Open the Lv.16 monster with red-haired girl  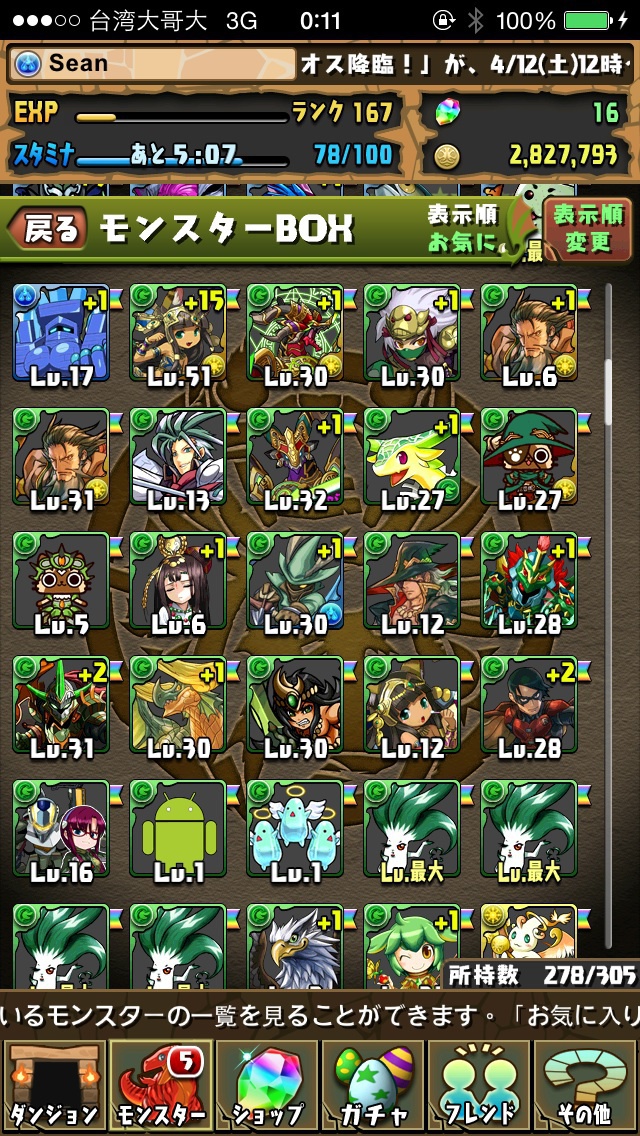61,831
